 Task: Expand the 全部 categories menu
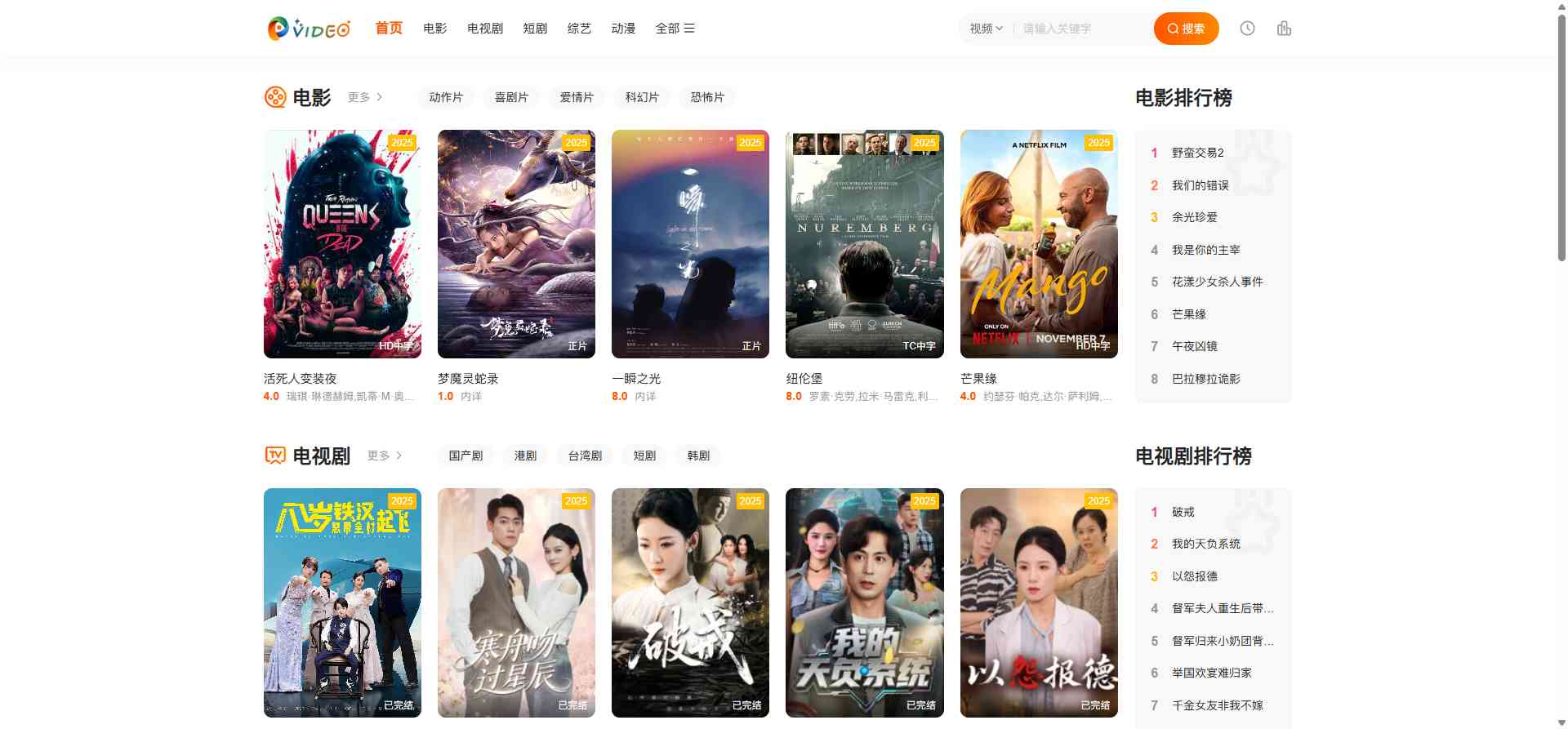(x=675, y=29)
